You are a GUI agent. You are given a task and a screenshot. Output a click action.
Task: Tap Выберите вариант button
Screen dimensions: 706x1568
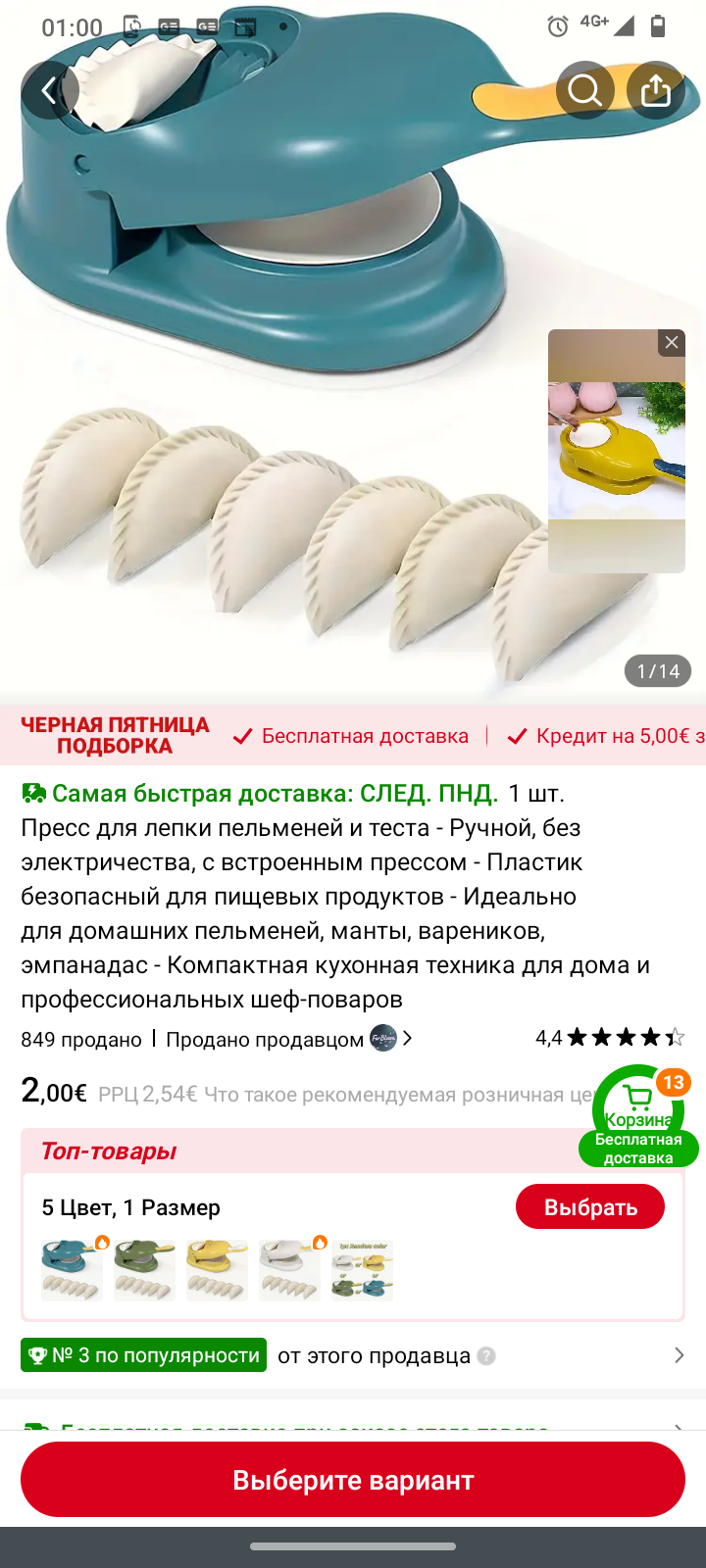tap(353, 1479)
